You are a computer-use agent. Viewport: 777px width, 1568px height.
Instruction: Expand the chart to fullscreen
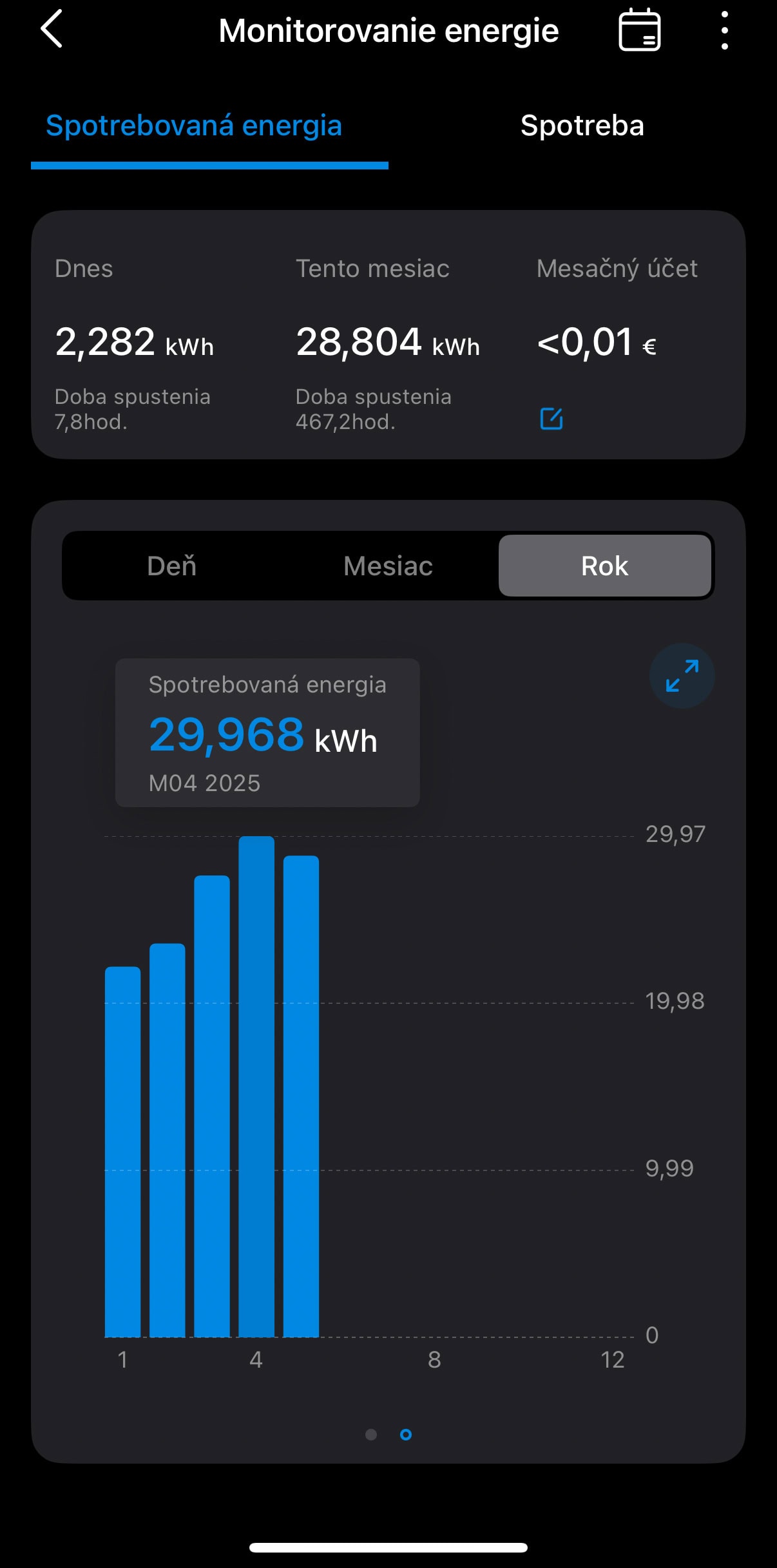pyautogui.click(x=682, y=676)
